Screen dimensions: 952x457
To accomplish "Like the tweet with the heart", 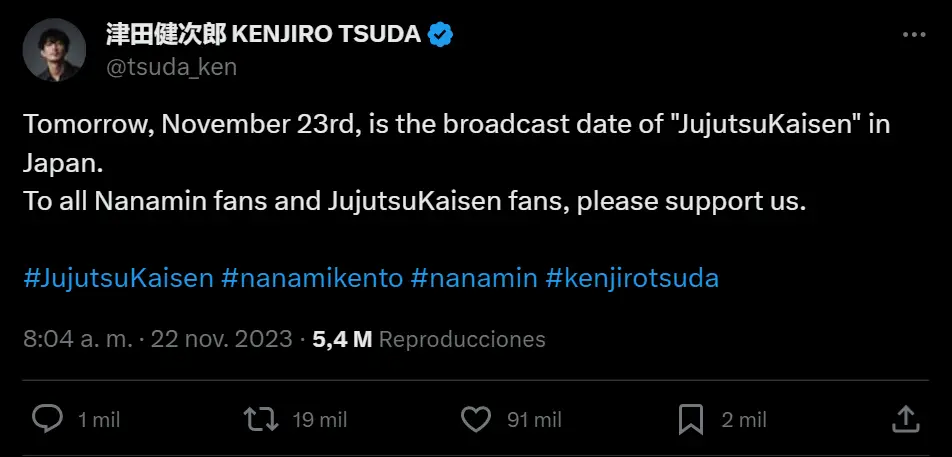I will (x=478, y=418).
